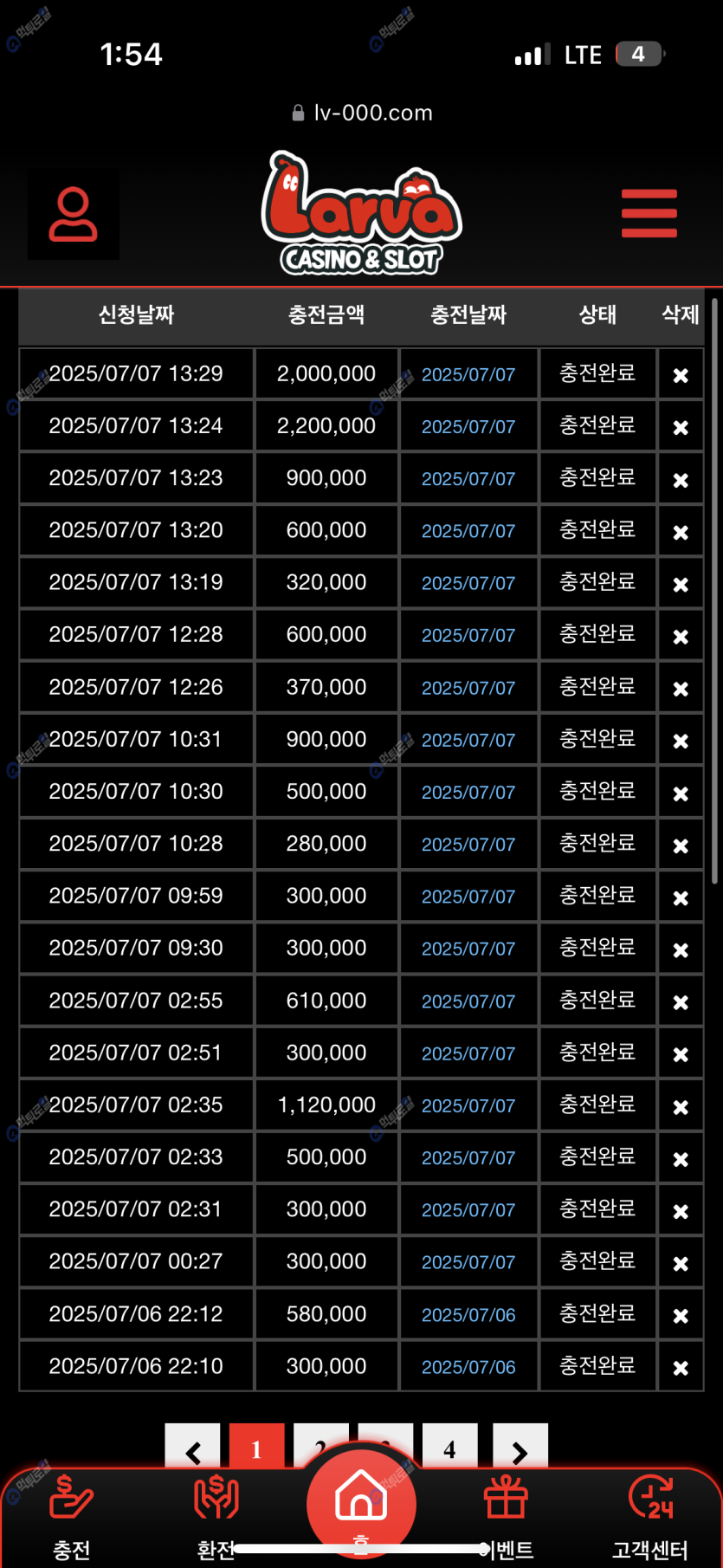The width and height of the screenshot is (723, 1568).
Task: Remove the 02:35 charge entry of 1,120,000
Action: pyautogui.click(x=681, y=1106)
